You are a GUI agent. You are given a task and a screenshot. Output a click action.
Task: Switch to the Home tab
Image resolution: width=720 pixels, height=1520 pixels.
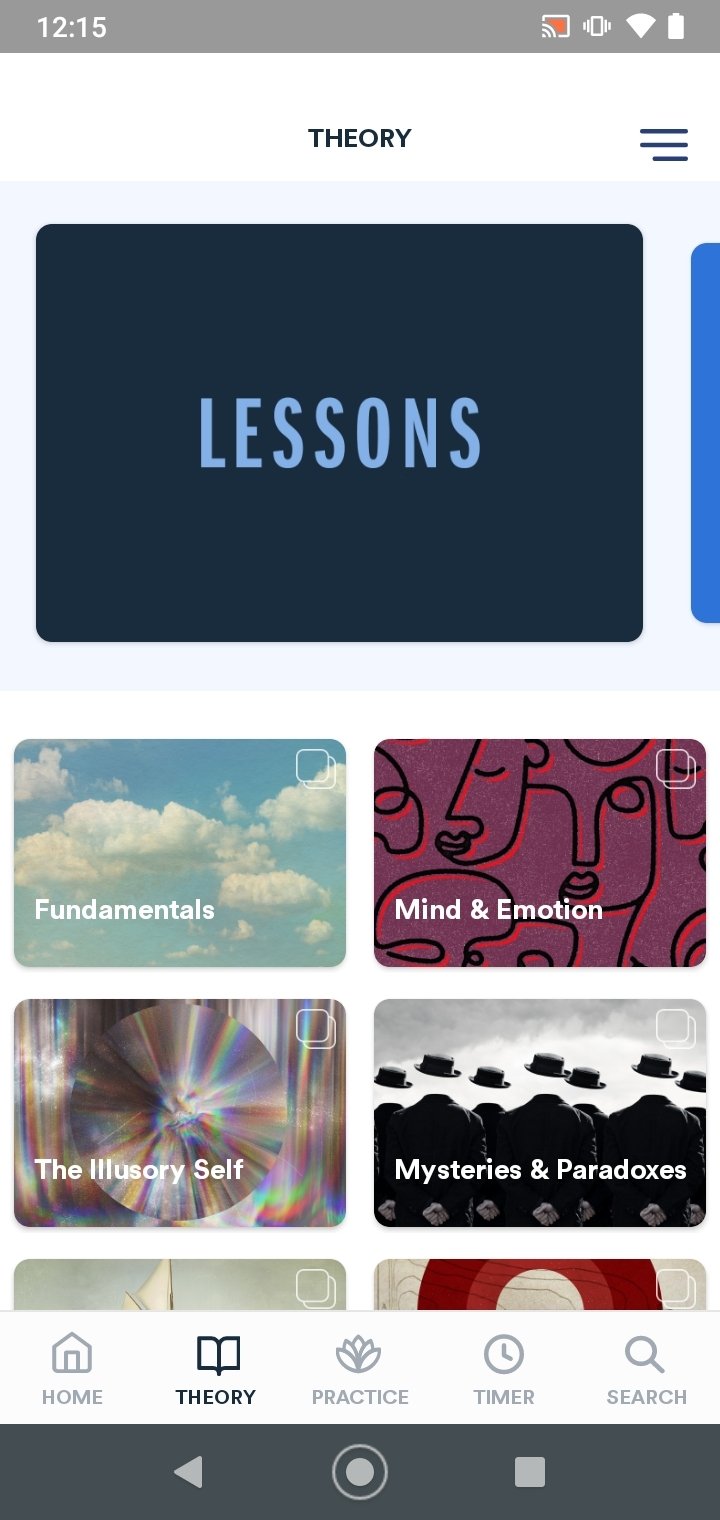(72, 1370)
